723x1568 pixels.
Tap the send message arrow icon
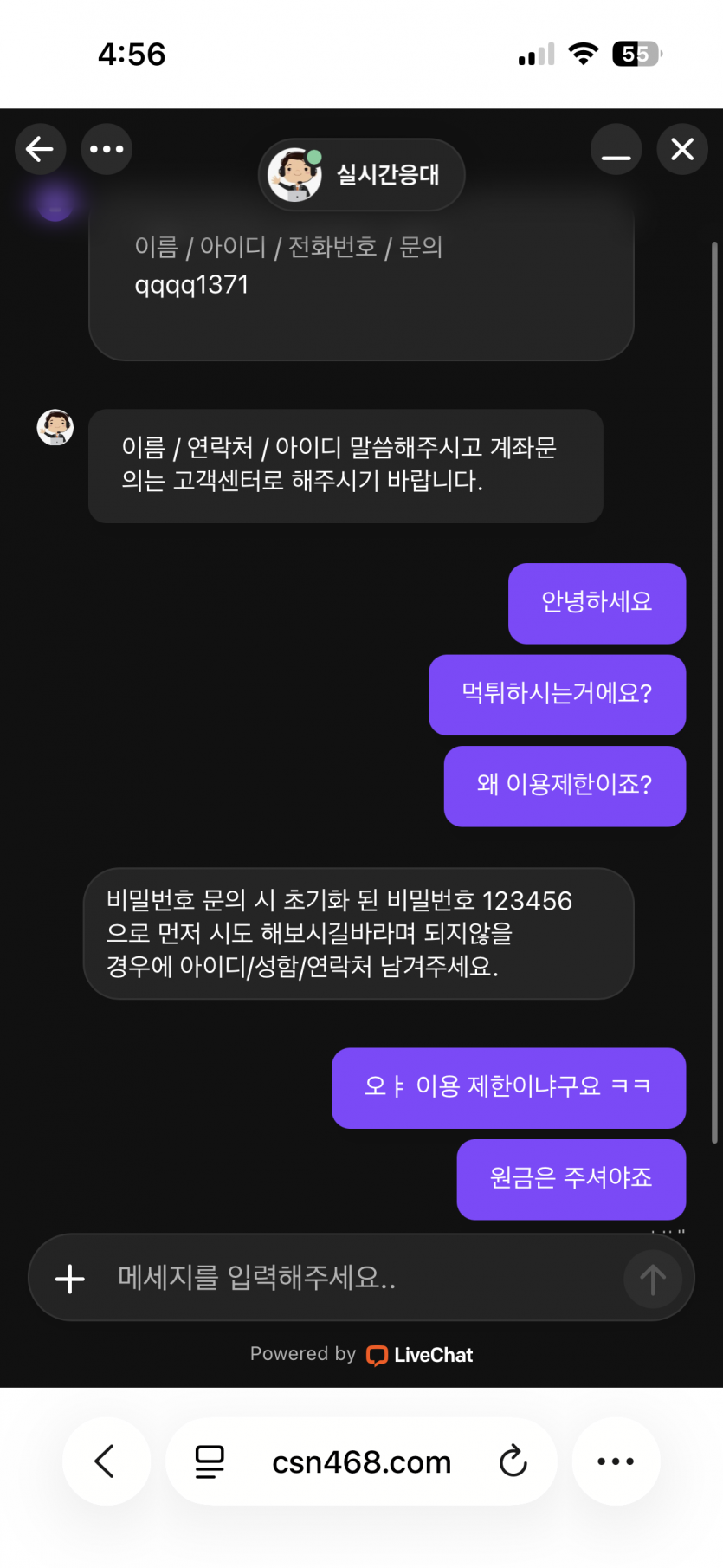coord(654,1278)
